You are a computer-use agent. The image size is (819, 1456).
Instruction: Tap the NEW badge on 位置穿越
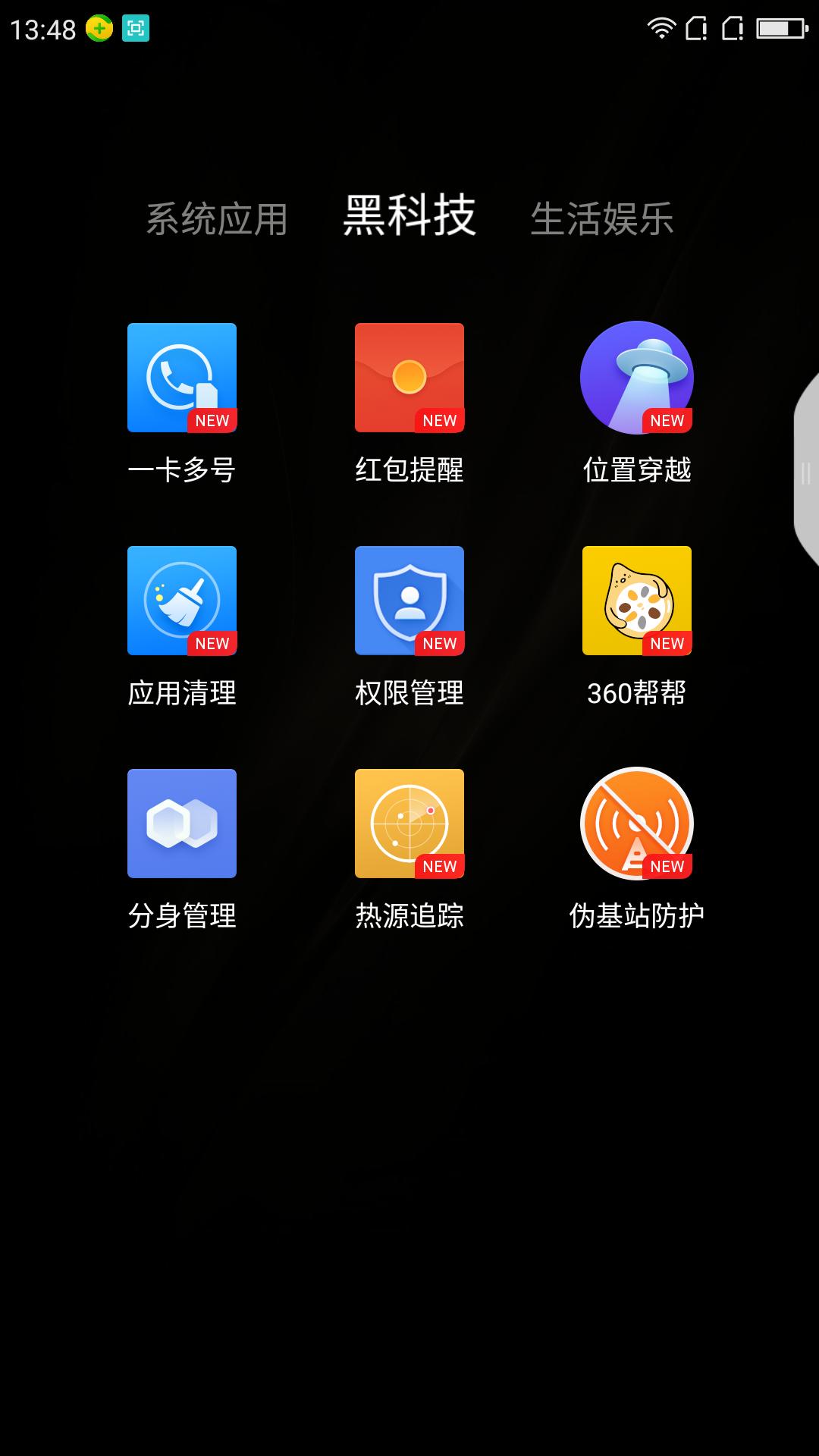tap(667, 420)
